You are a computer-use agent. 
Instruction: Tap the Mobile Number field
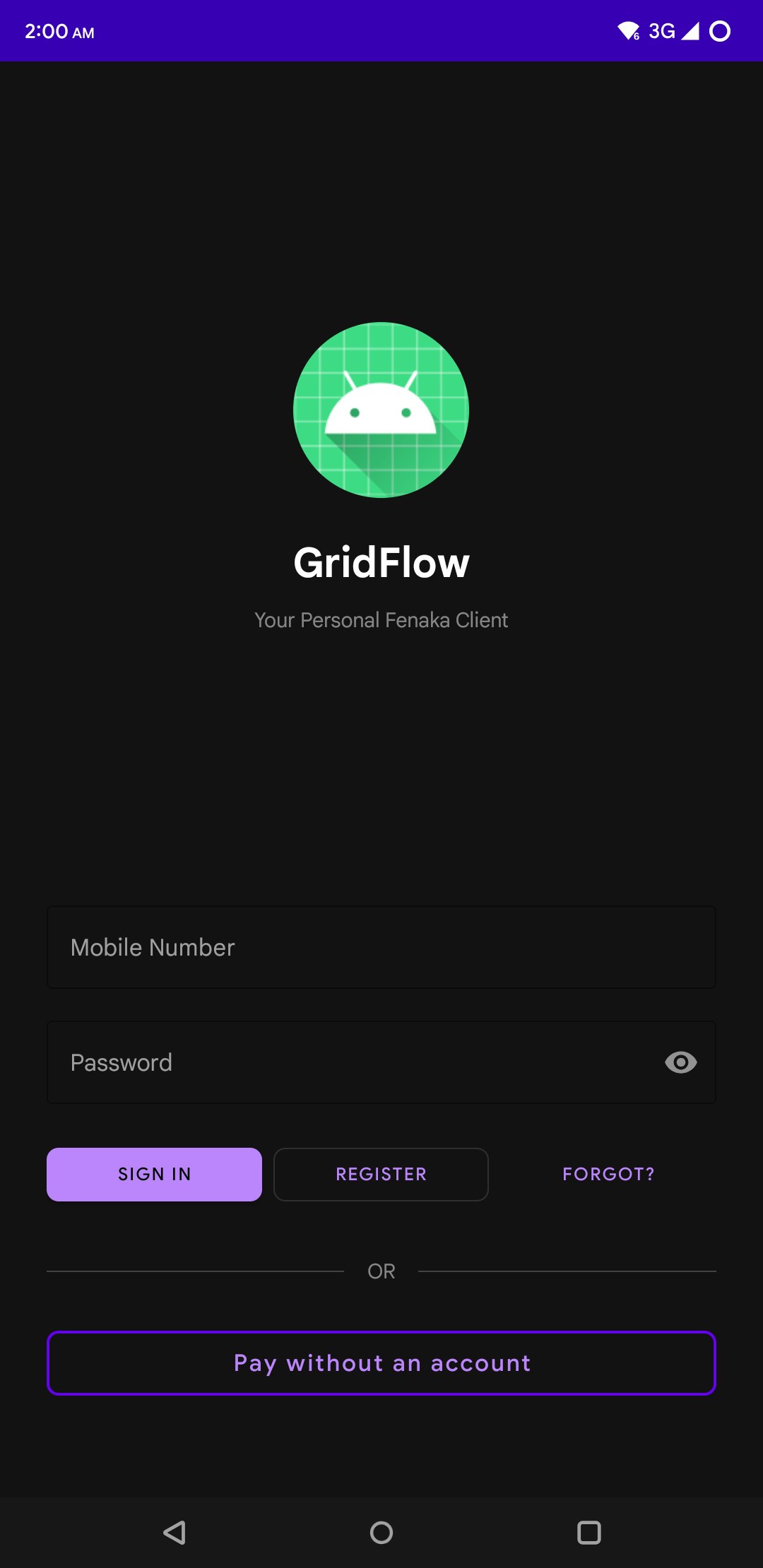coord(381,947)
